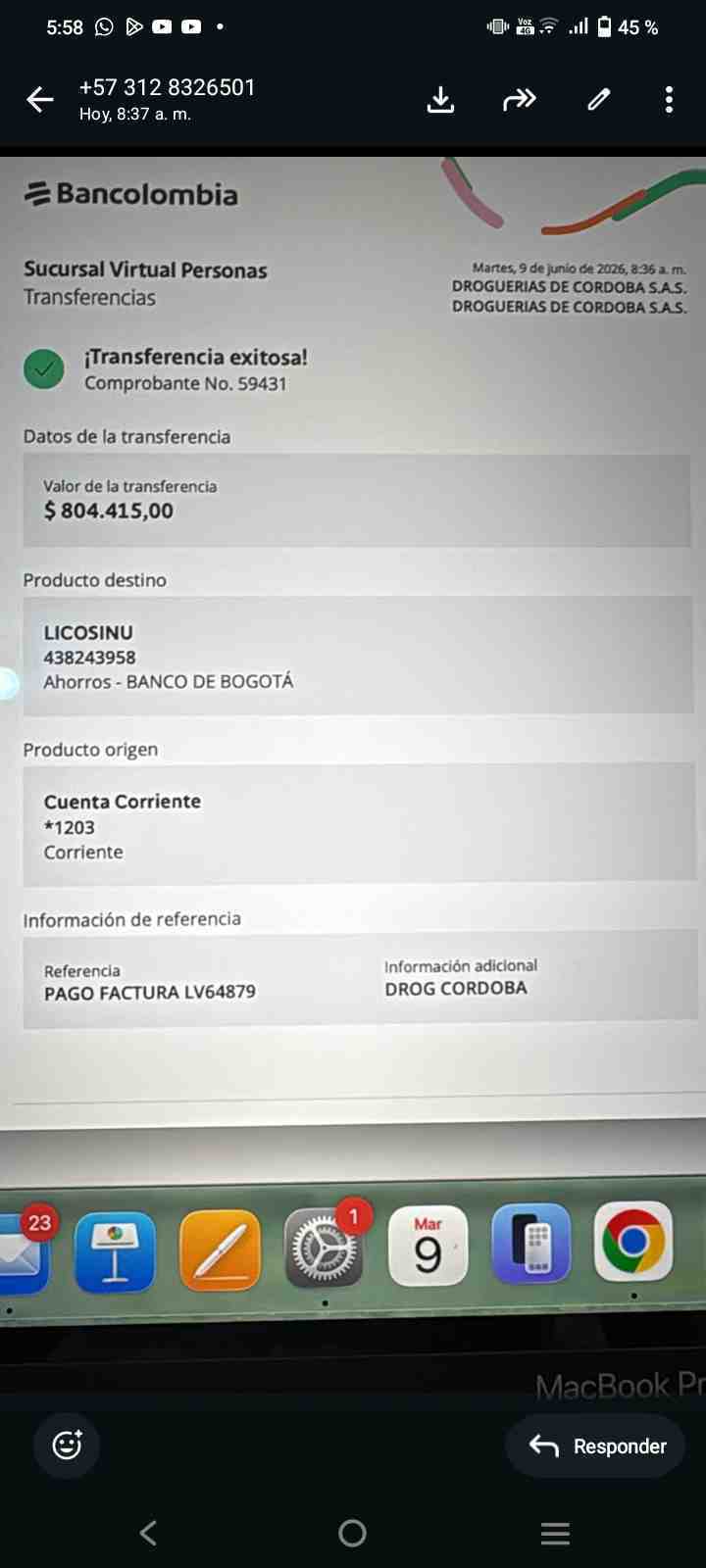Viewport: 706px width, 1568px height.
Task: Go back to the WhatsApp chat
Action: pyautogui.click(x=40, y=99)
